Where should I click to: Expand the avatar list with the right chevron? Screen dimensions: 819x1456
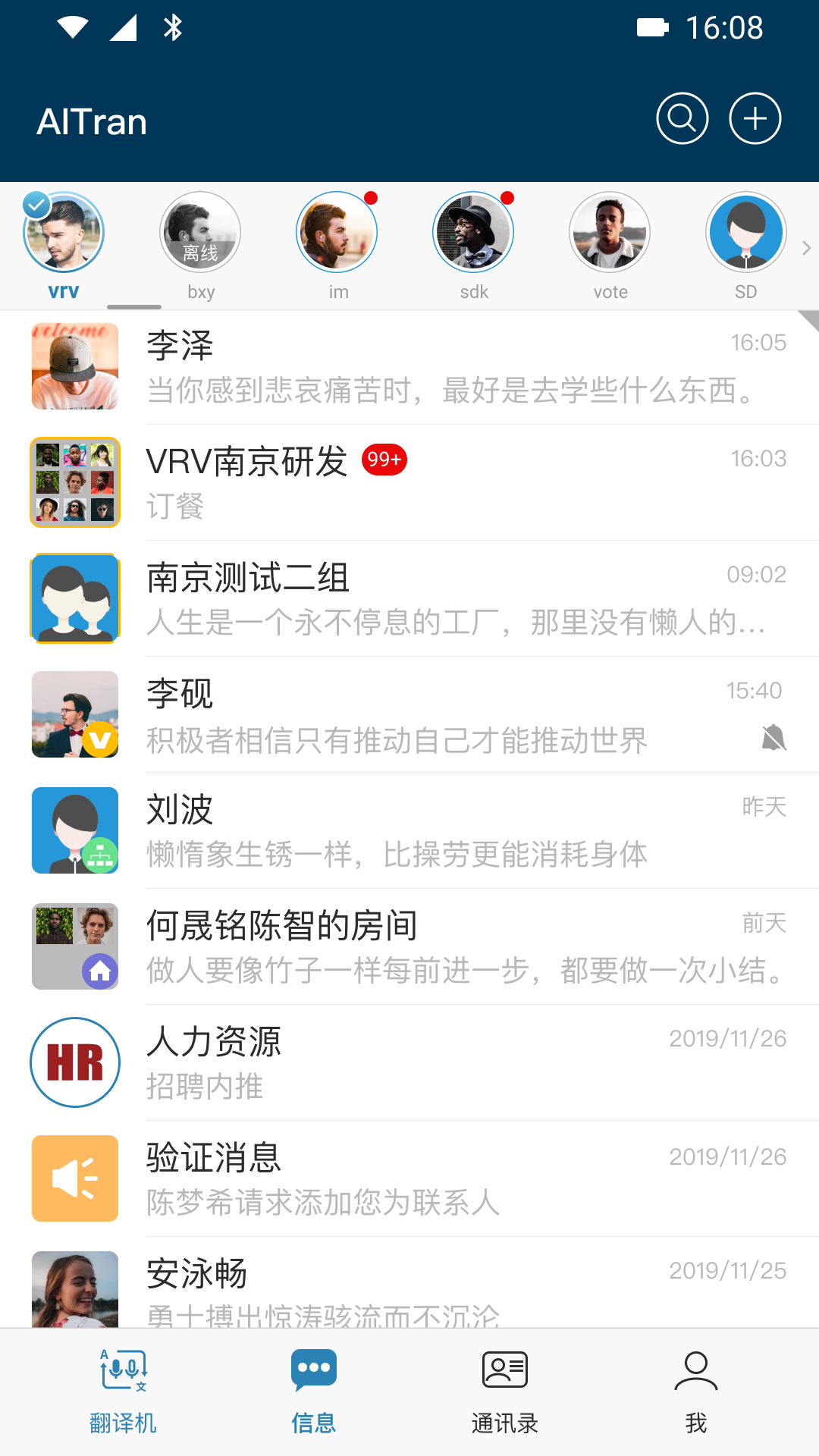(807, 247)
